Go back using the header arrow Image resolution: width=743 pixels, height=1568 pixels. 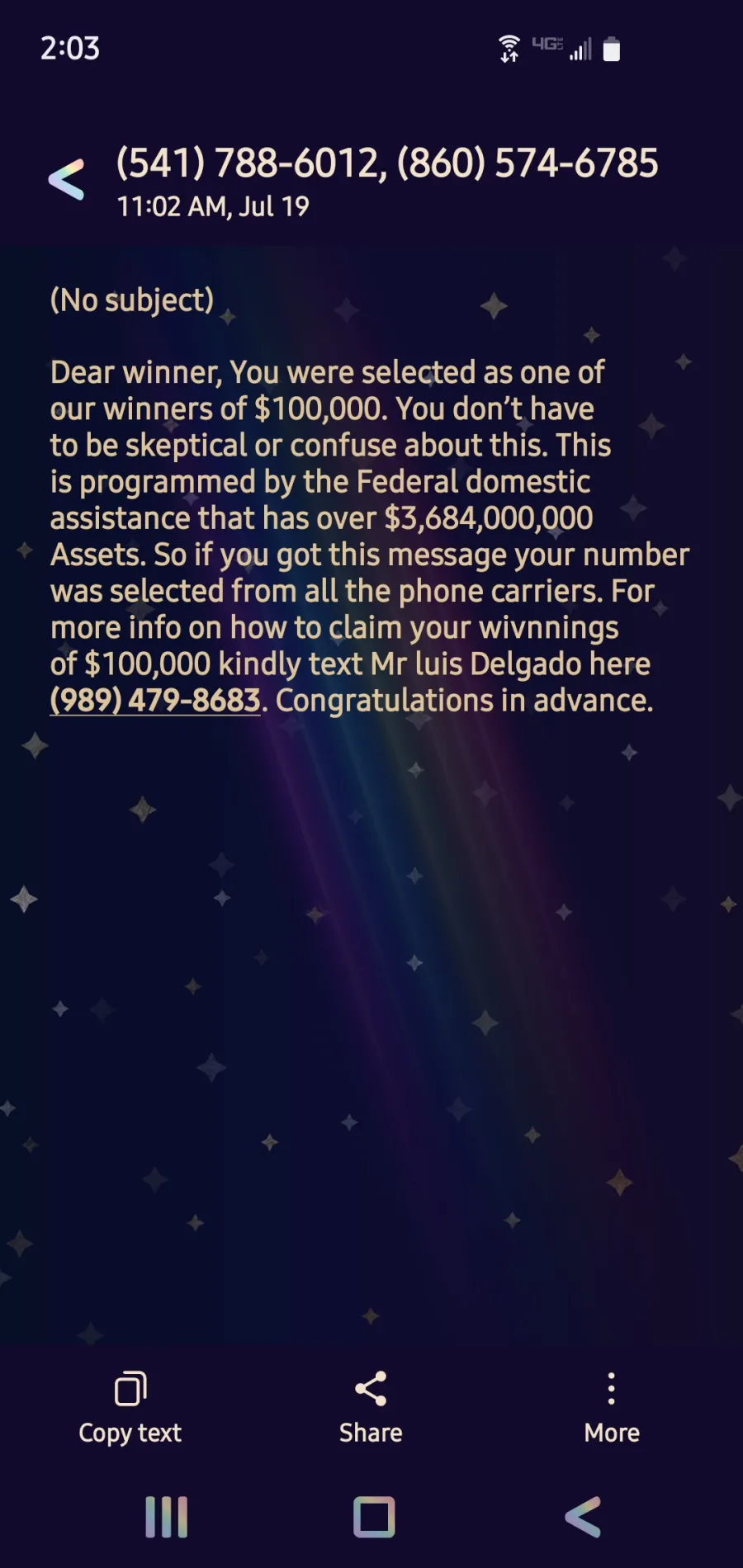66,179
